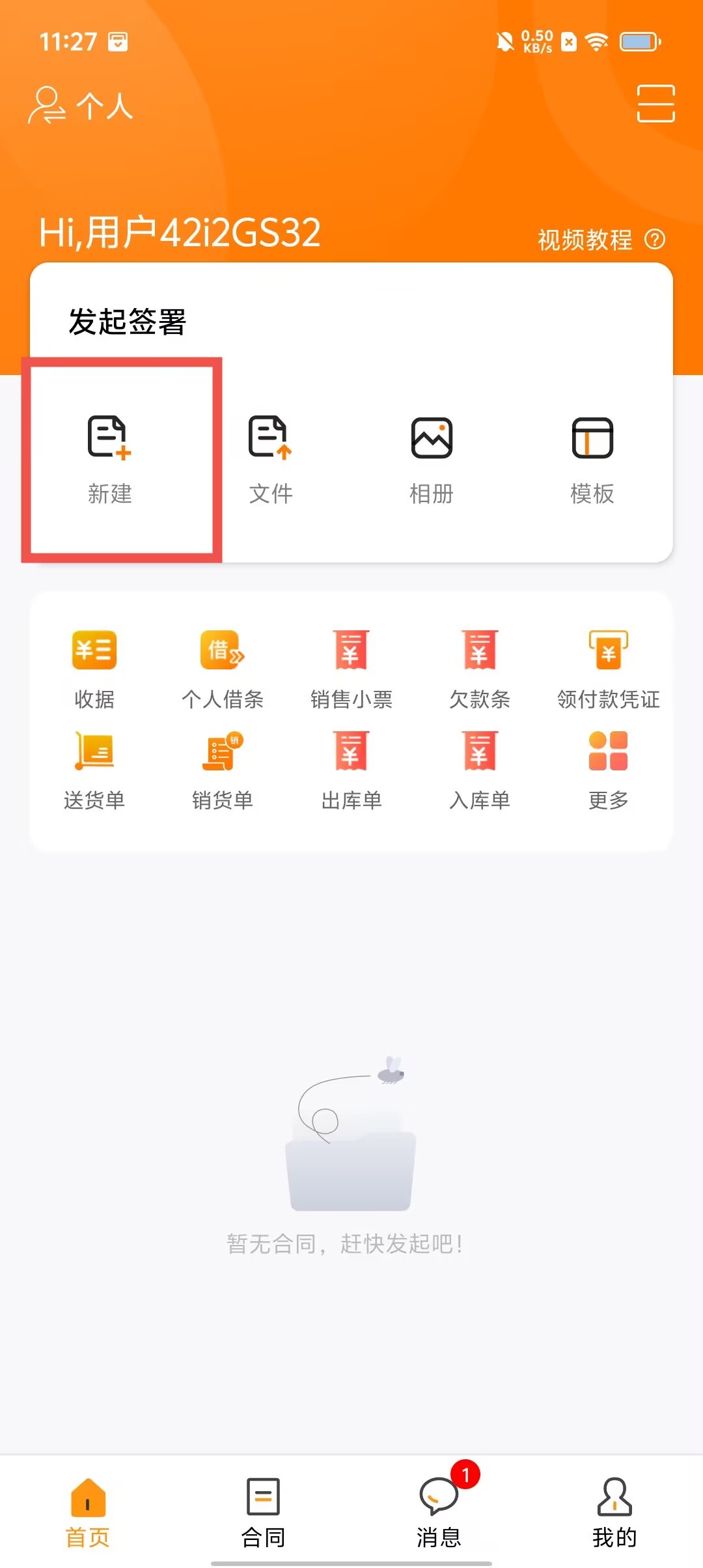Open 模板 templates
The height and width of the screenshot is (1568, 703).
click(x=592, y=459)
